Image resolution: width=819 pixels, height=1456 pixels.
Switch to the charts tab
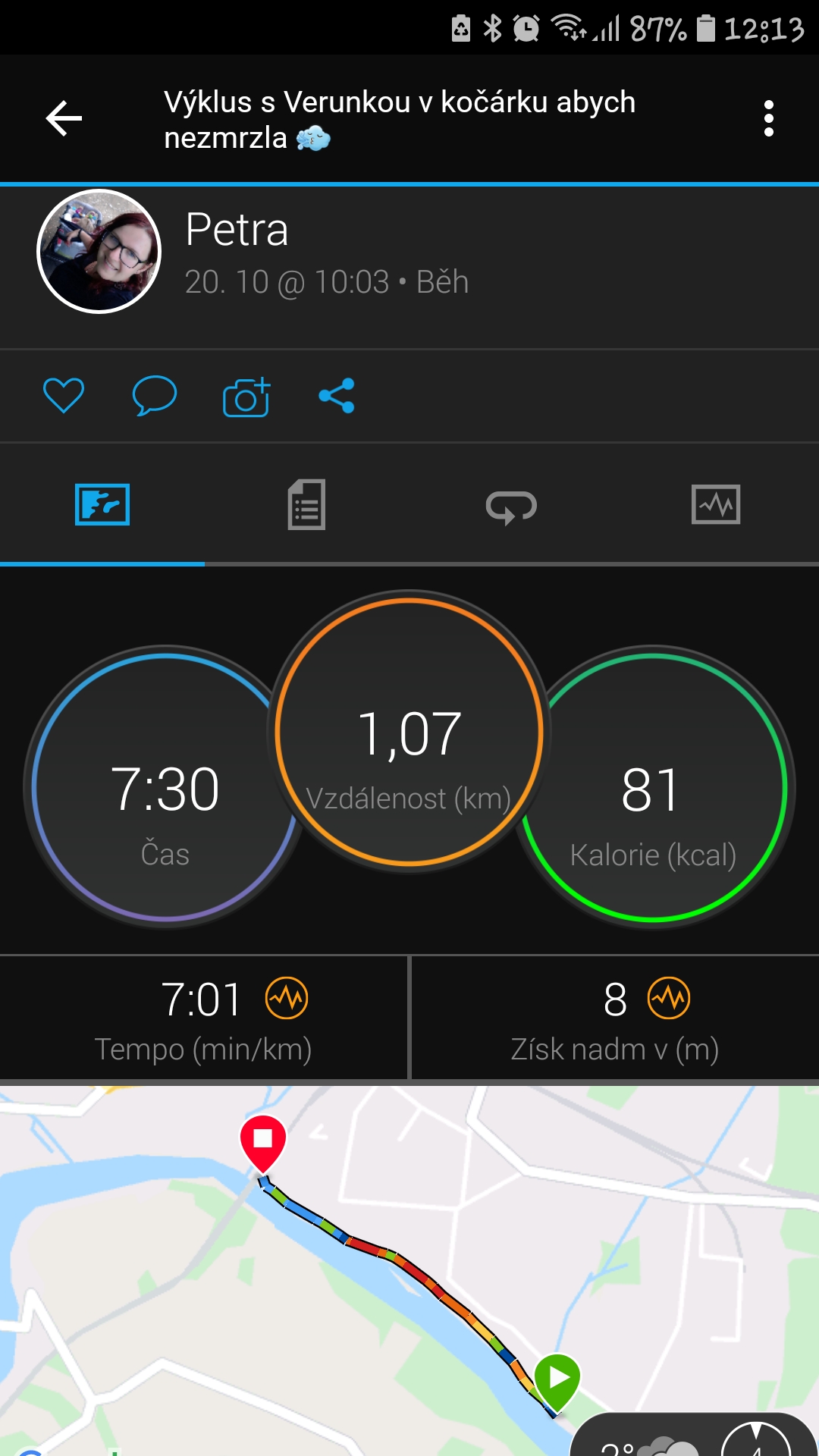point(716,504)
